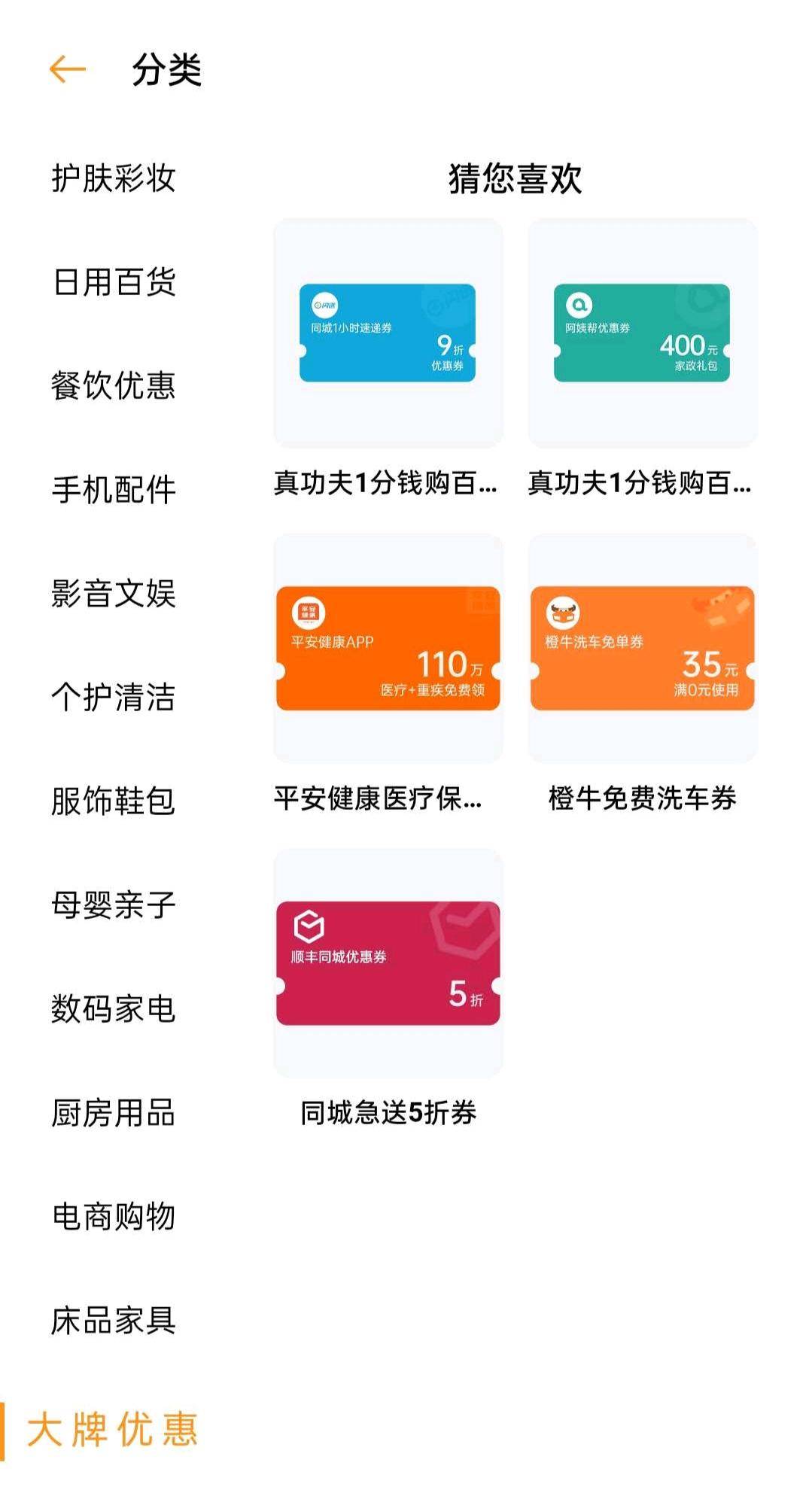Switch to 日用百货 category
Viewport: 812px width, 1490px height.
coord(114,282)
